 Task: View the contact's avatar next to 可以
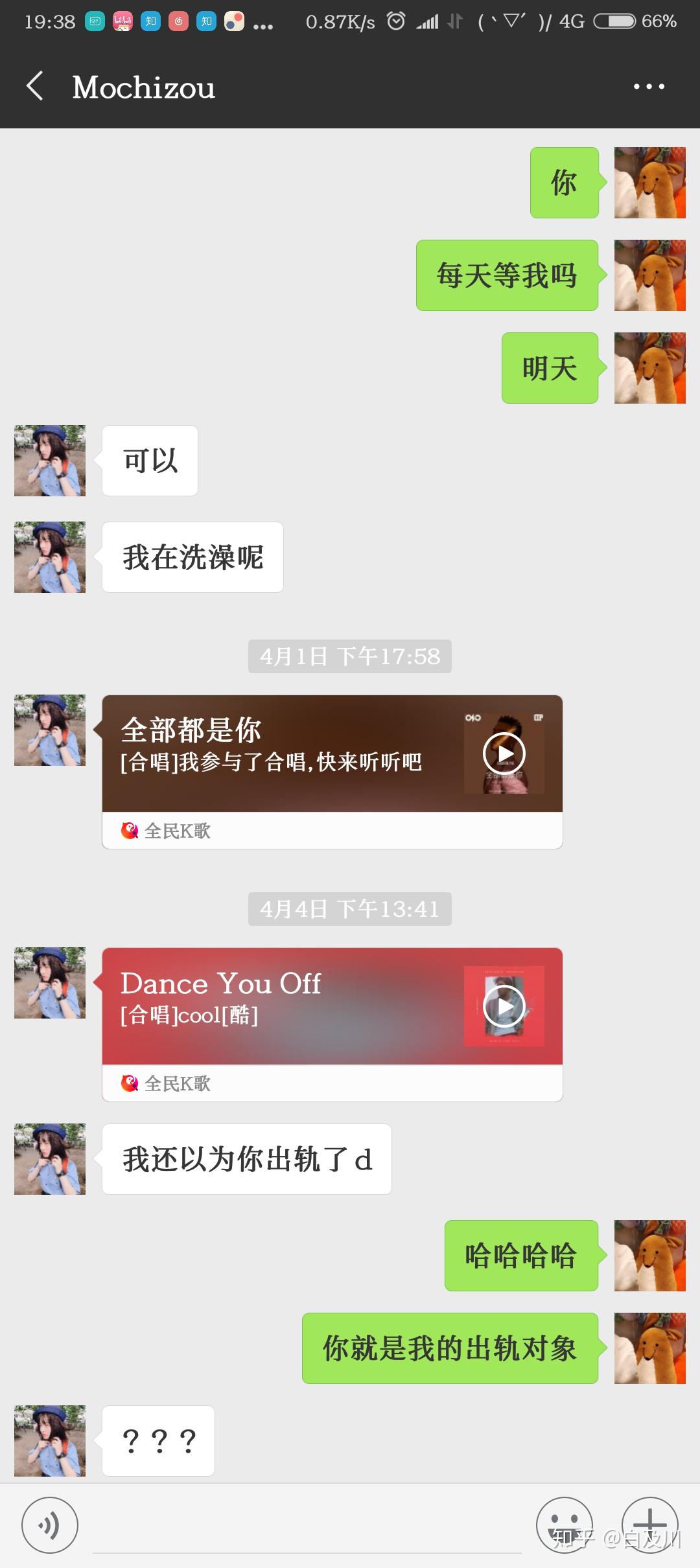(50, 461)
